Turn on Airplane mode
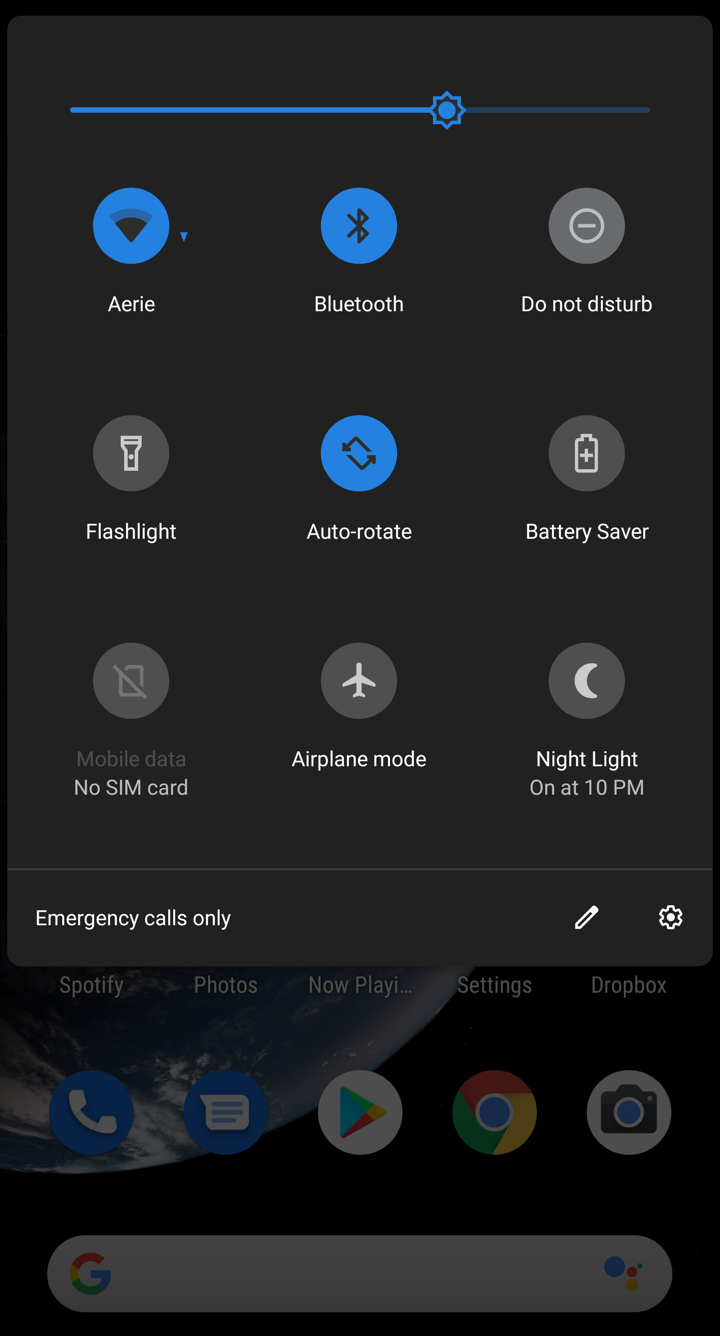Viewport: 720px width, 1336px height. (x=359, y=681)
